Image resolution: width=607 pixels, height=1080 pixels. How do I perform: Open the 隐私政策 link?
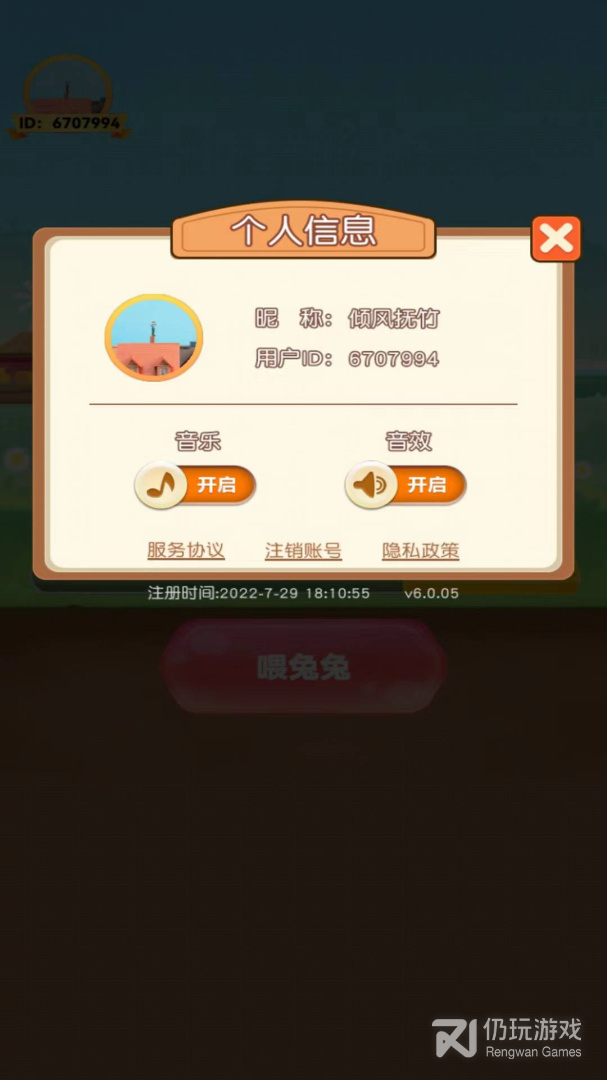click(x=421, y=551)
